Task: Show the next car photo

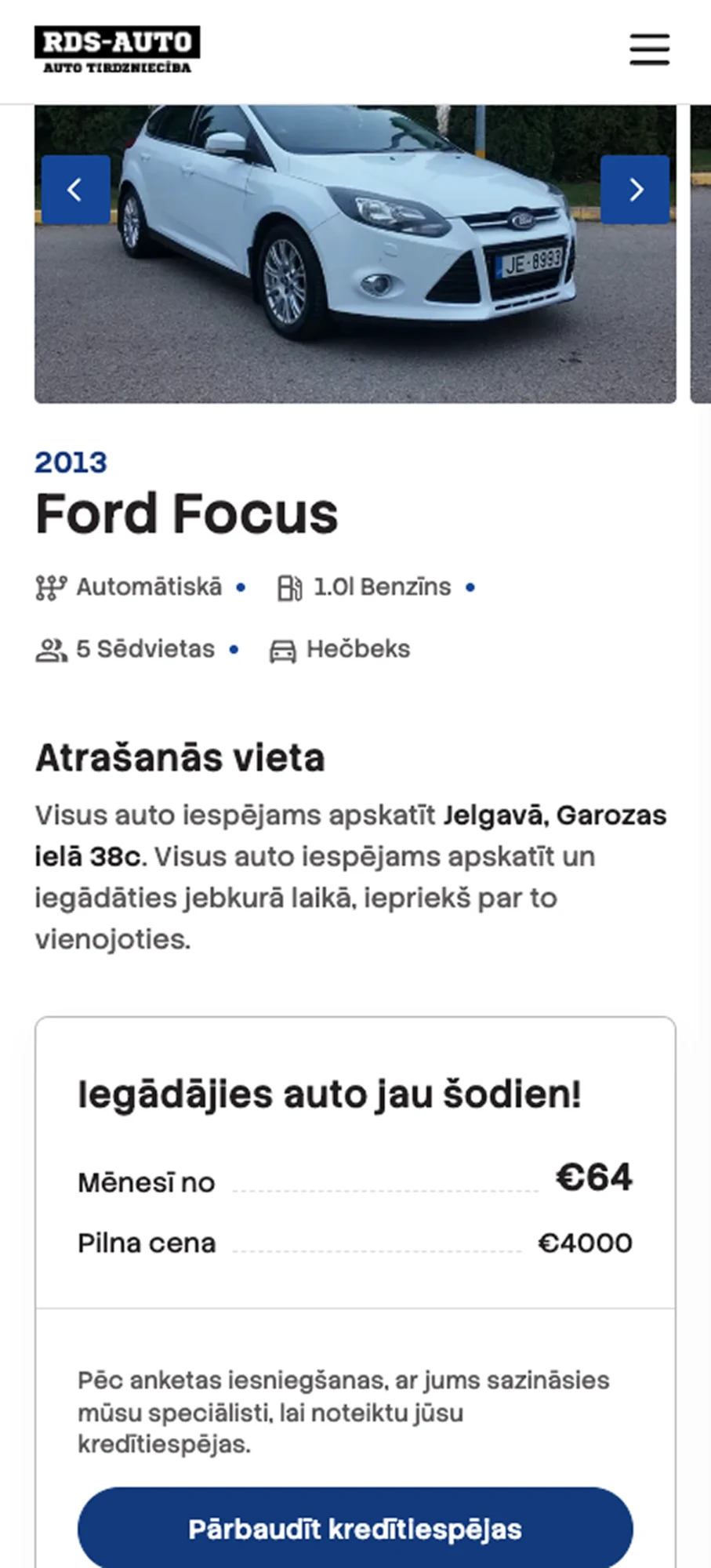Action: [635, 190]
